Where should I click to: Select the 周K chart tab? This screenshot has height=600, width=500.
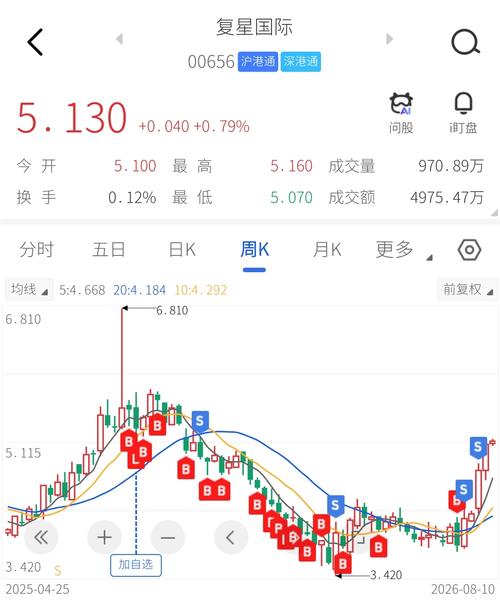254,250
